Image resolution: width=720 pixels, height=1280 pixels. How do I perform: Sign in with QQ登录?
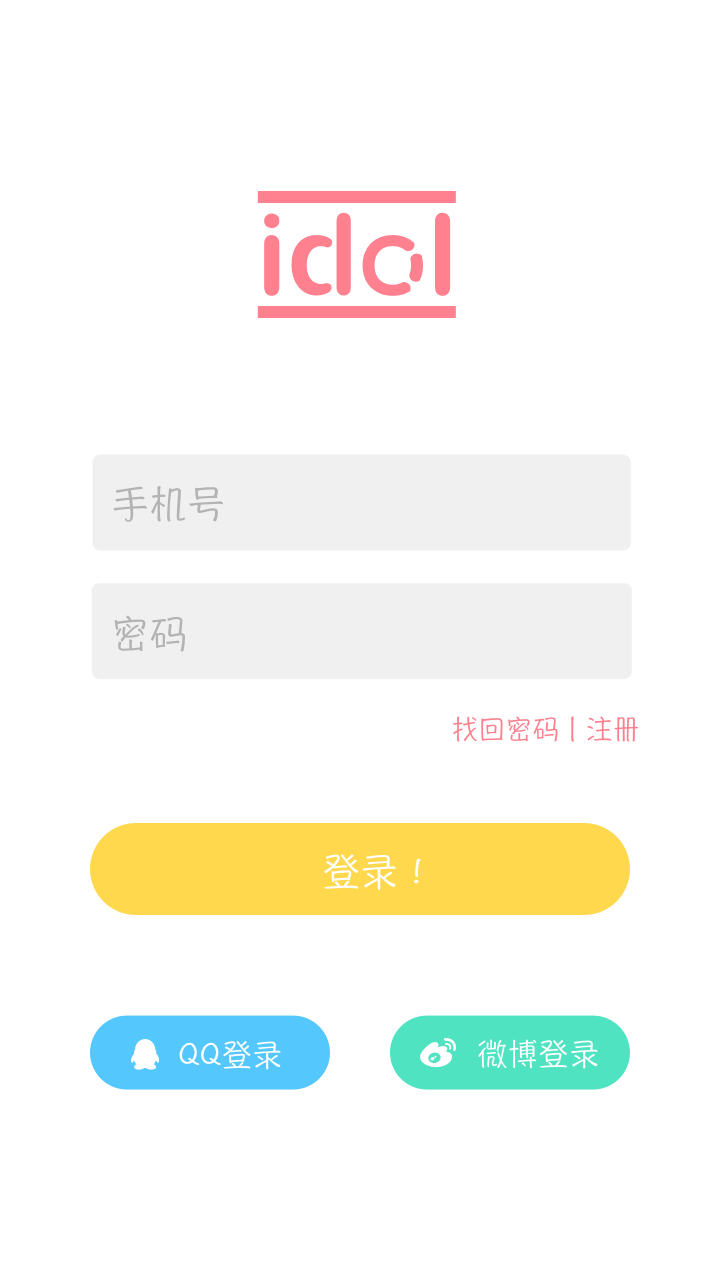click(x=210, y=1053)
